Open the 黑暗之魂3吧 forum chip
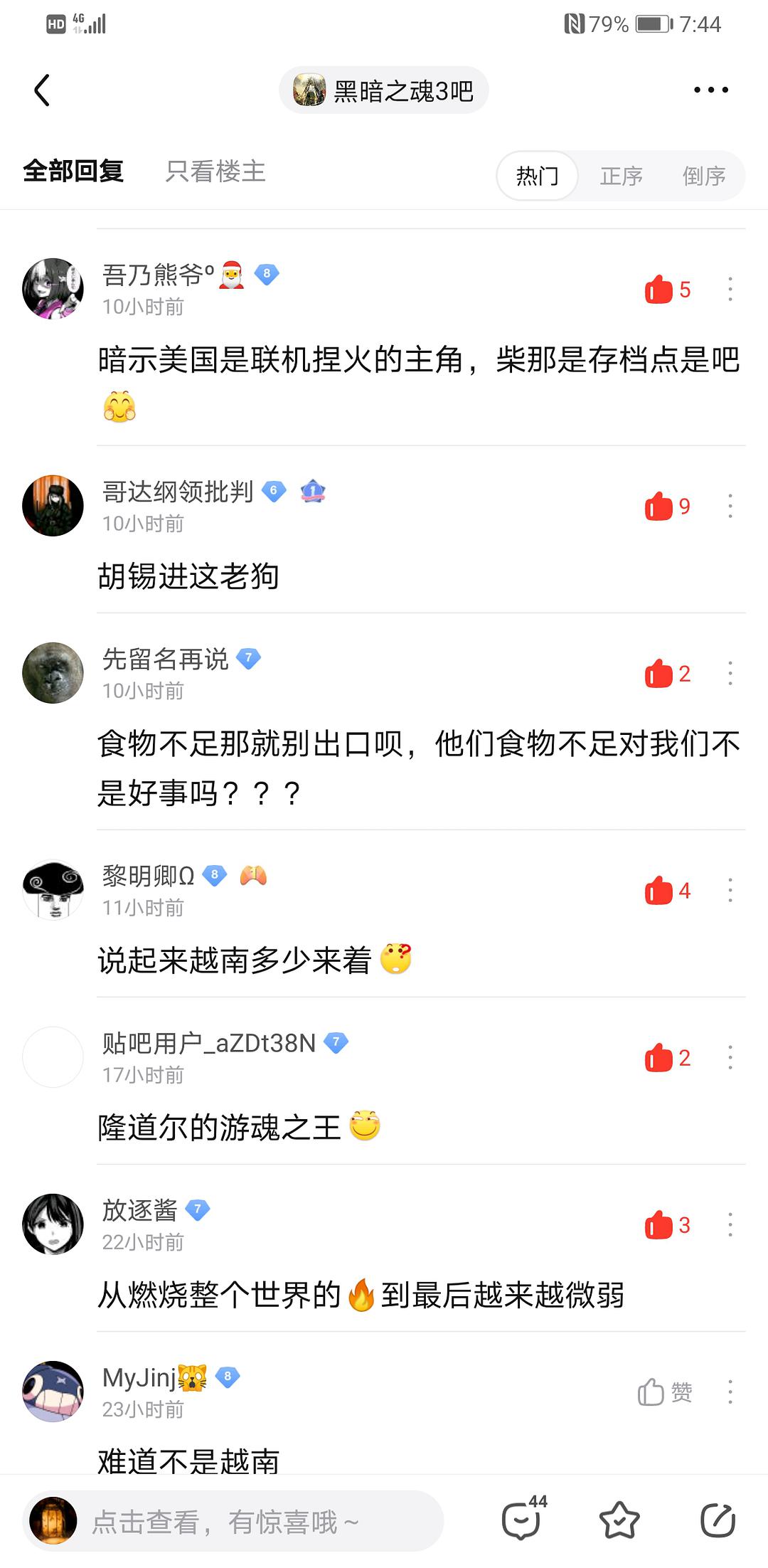This screenshot has height=1568, width=768. pos(384,90)
